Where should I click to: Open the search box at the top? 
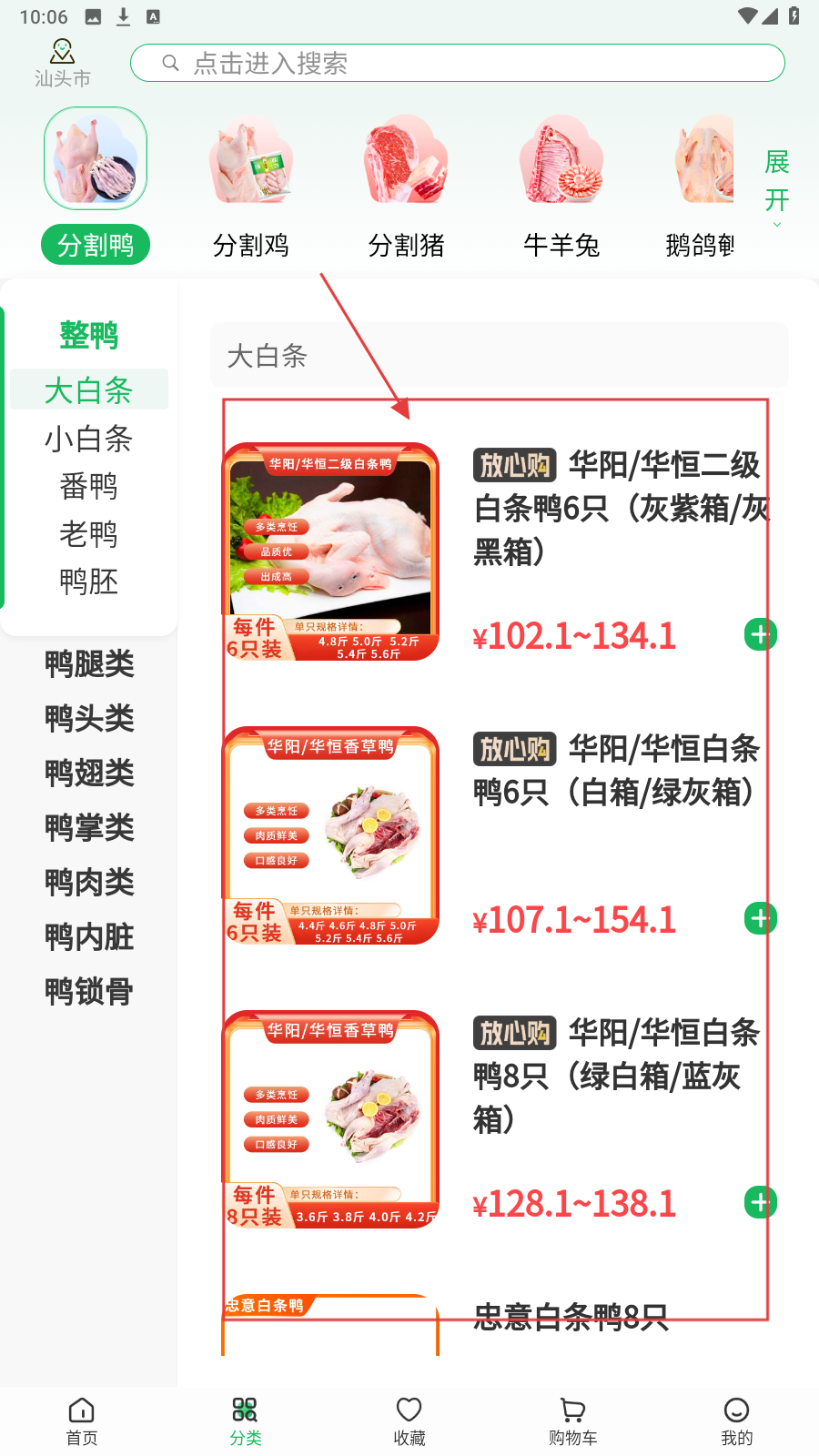pos(457,63)
